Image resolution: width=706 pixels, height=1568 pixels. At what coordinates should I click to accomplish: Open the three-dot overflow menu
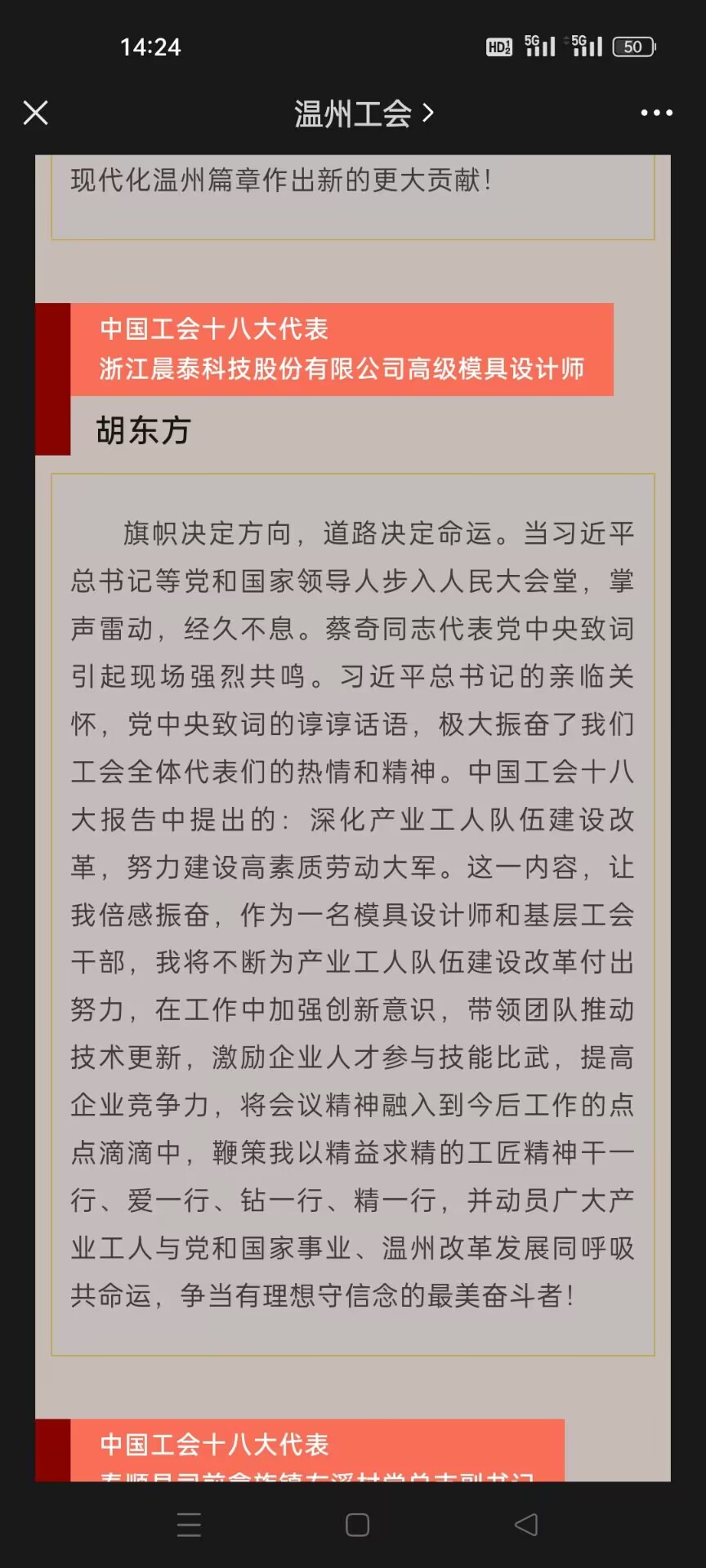pyautogui.click(x=656, y=113)
